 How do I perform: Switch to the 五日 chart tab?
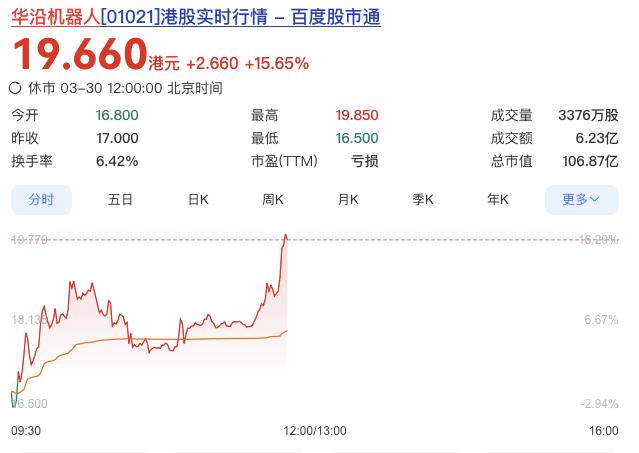coord(120,199)
